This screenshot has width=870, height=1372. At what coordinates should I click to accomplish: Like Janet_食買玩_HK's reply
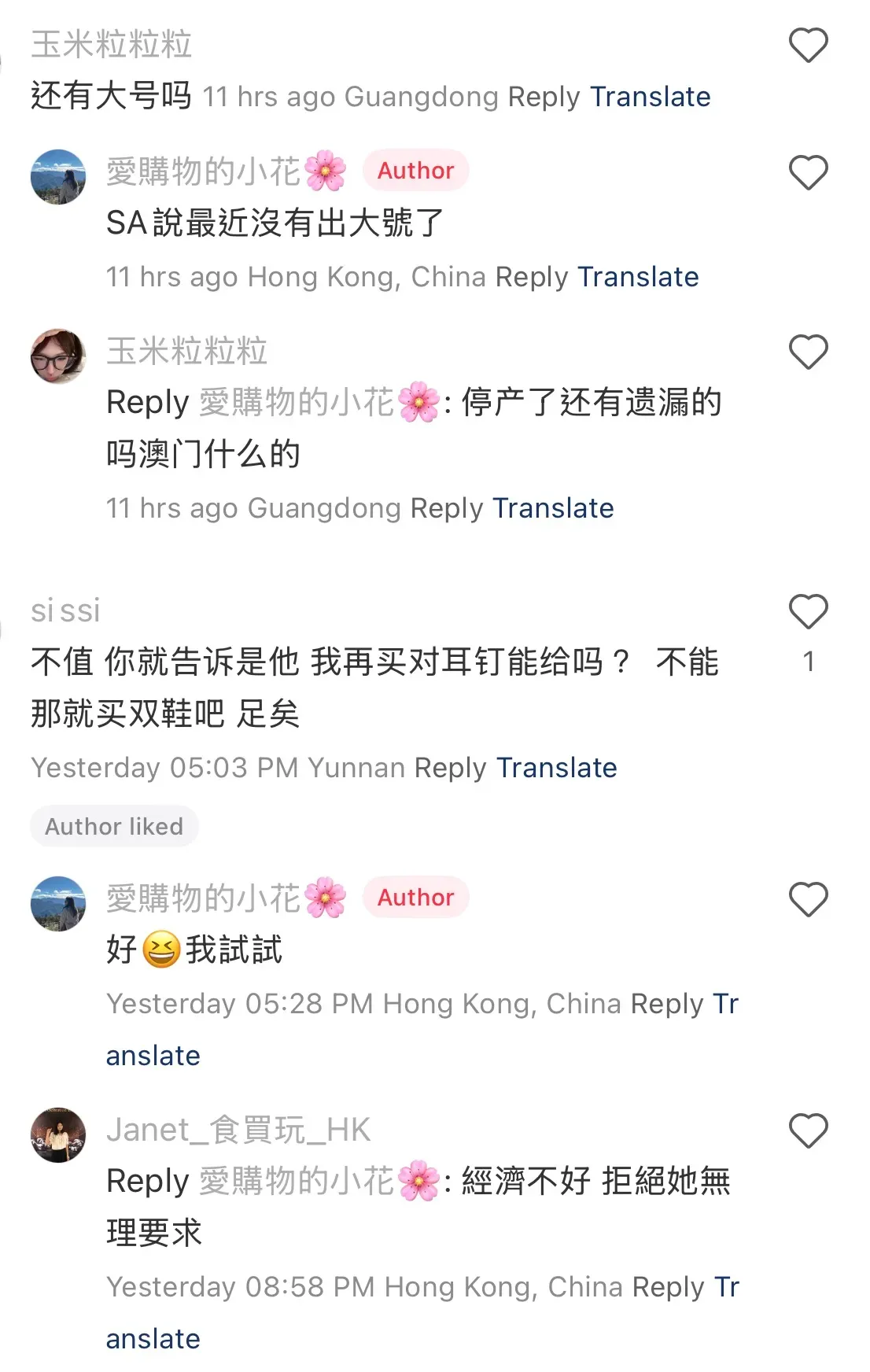808,1131
